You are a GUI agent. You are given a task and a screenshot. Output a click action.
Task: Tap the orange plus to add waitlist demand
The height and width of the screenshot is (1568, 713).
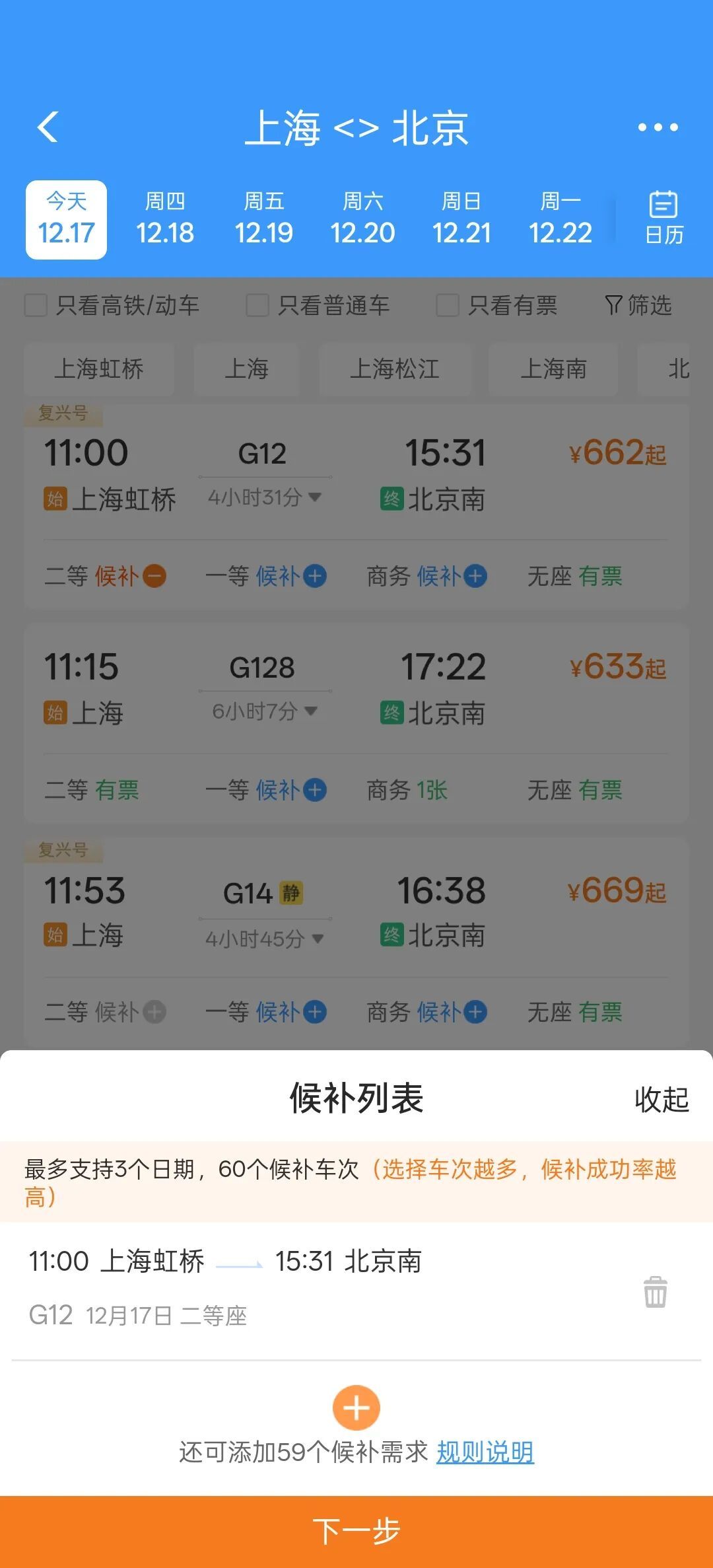tap(356, 1407)
